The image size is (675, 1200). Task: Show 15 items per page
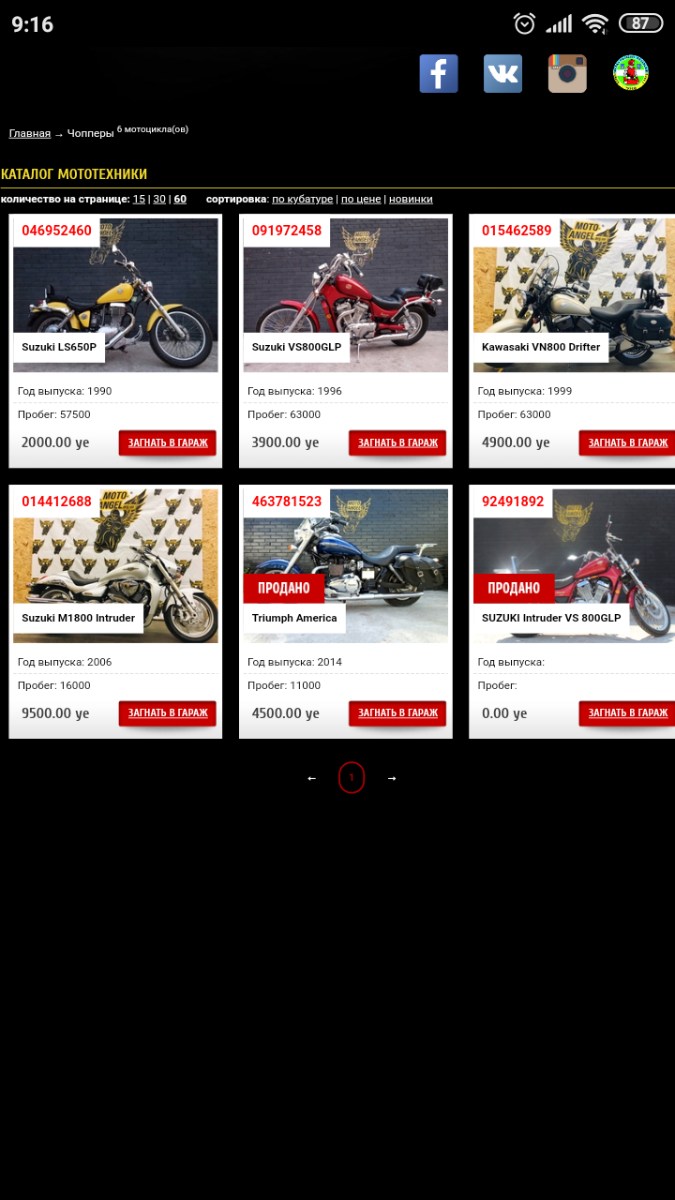point(139,199)
